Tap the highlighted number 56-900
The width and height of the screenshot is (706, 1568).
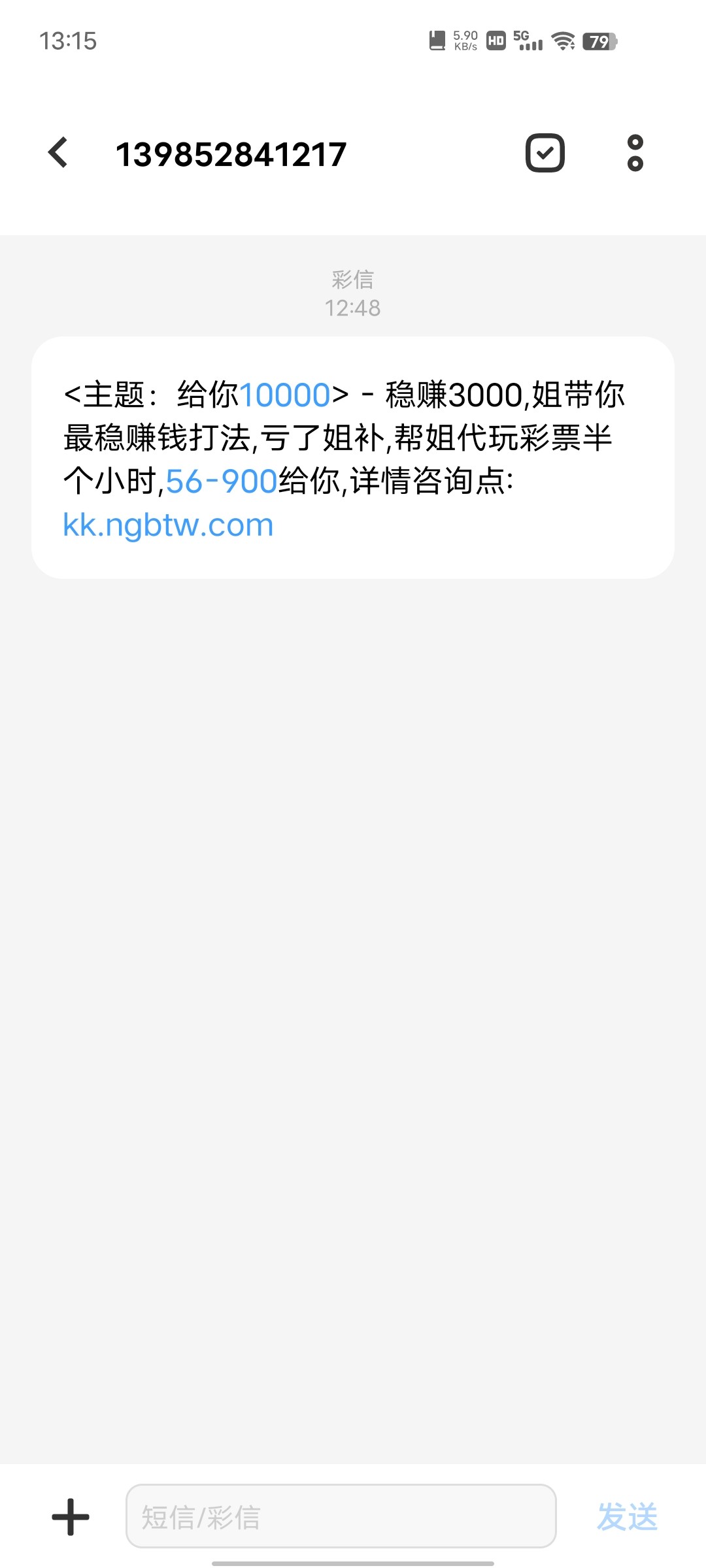222,482
